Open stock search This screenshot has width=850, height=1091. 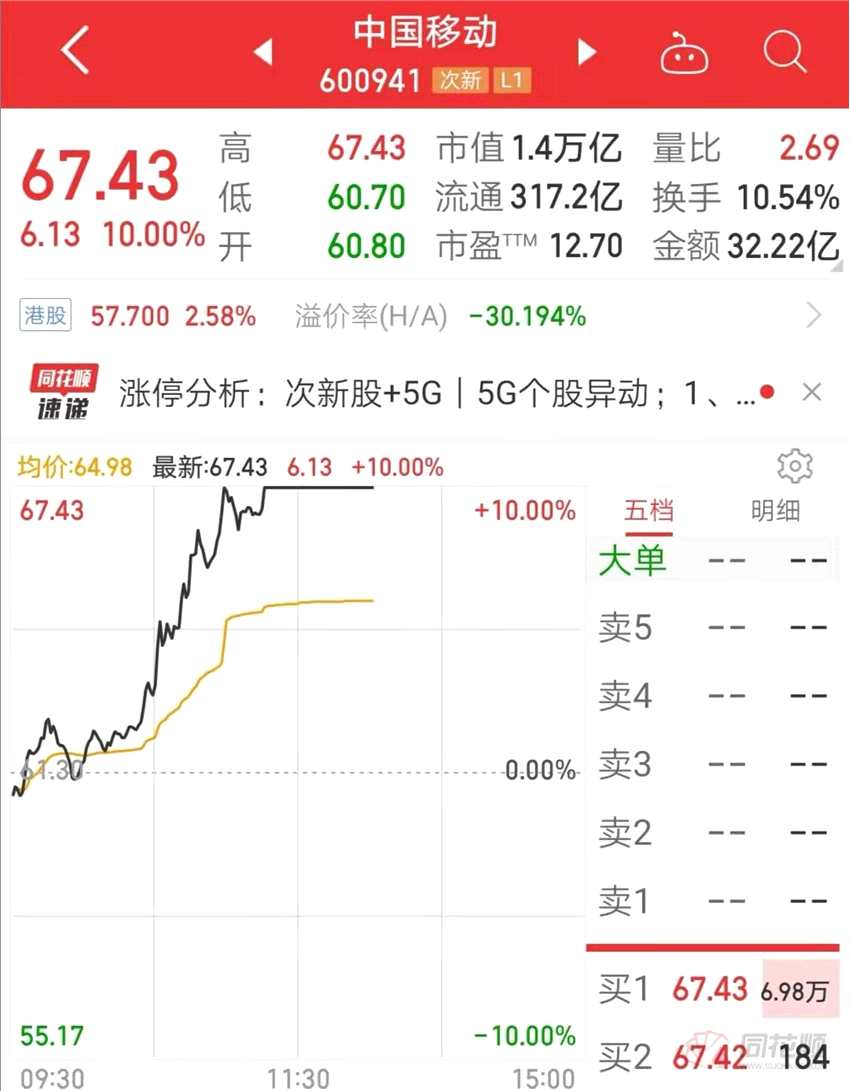point(785,52)
